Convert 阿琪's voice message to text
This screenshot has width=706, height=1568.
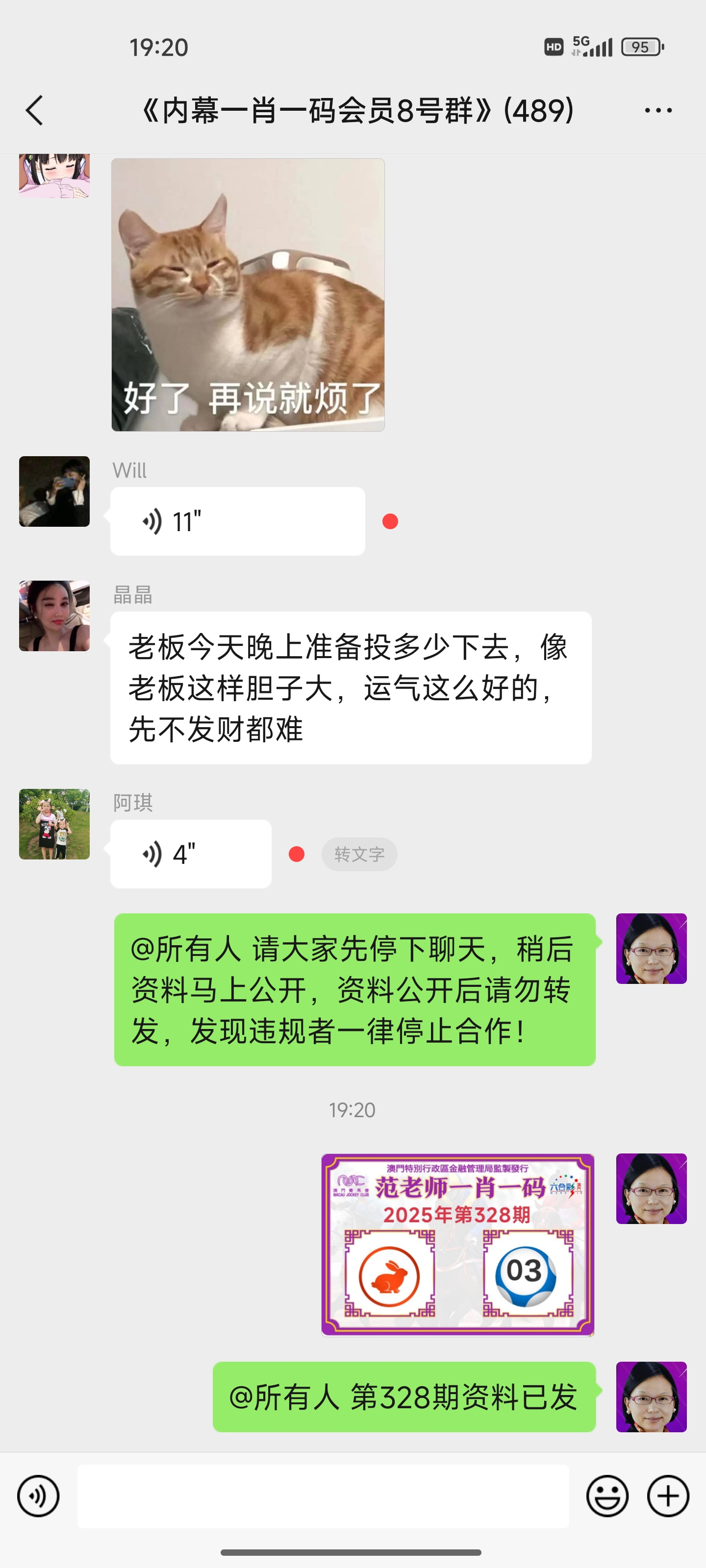coord(359,854)
